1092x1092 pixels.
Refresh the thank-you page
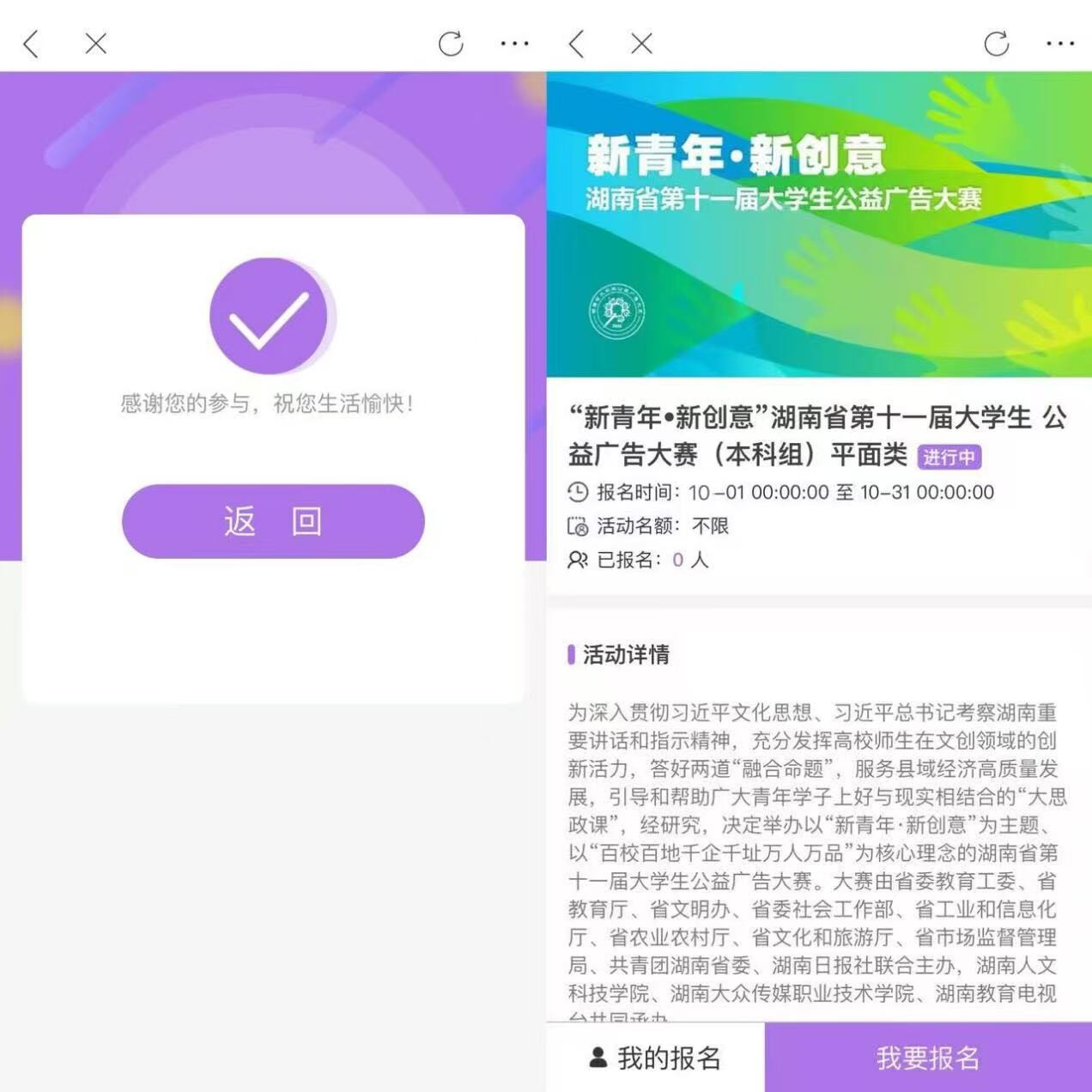[451, 44]
